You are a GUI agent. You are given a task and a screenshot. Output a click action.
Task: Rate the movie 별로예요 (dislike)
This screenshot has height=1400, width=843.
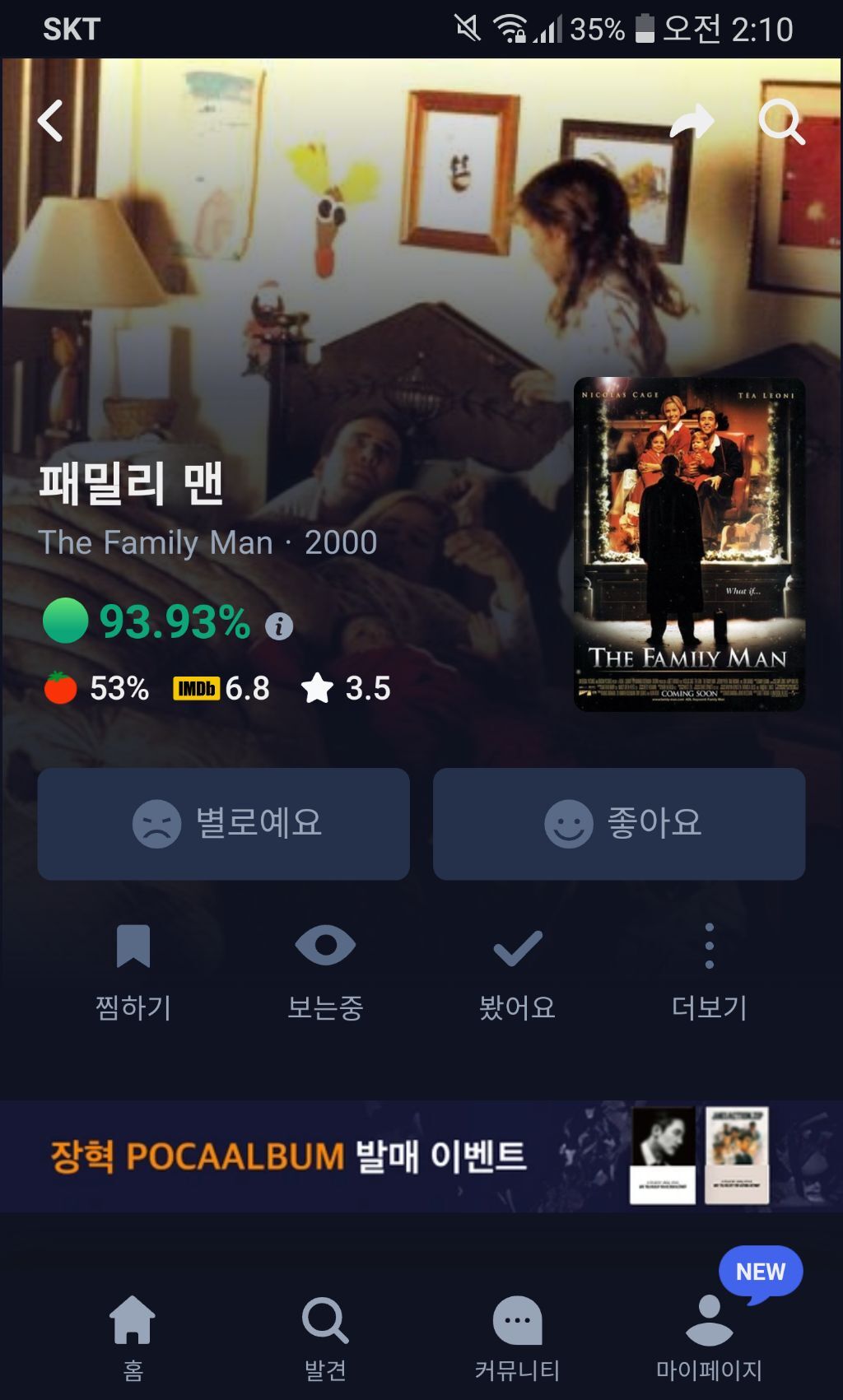coord(224,824)
